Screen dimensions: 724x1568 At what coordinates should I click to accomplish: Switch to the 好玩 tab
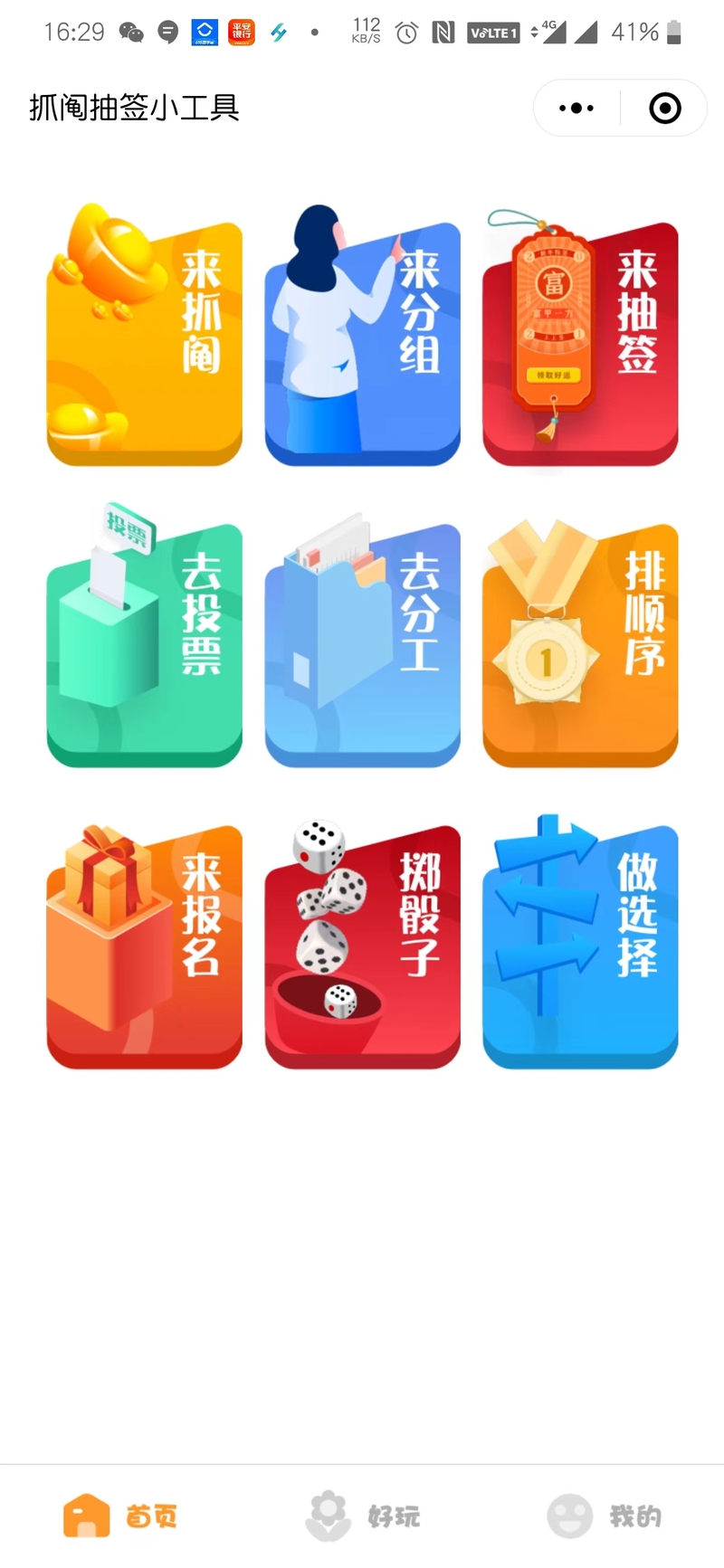pos(362,1516)
